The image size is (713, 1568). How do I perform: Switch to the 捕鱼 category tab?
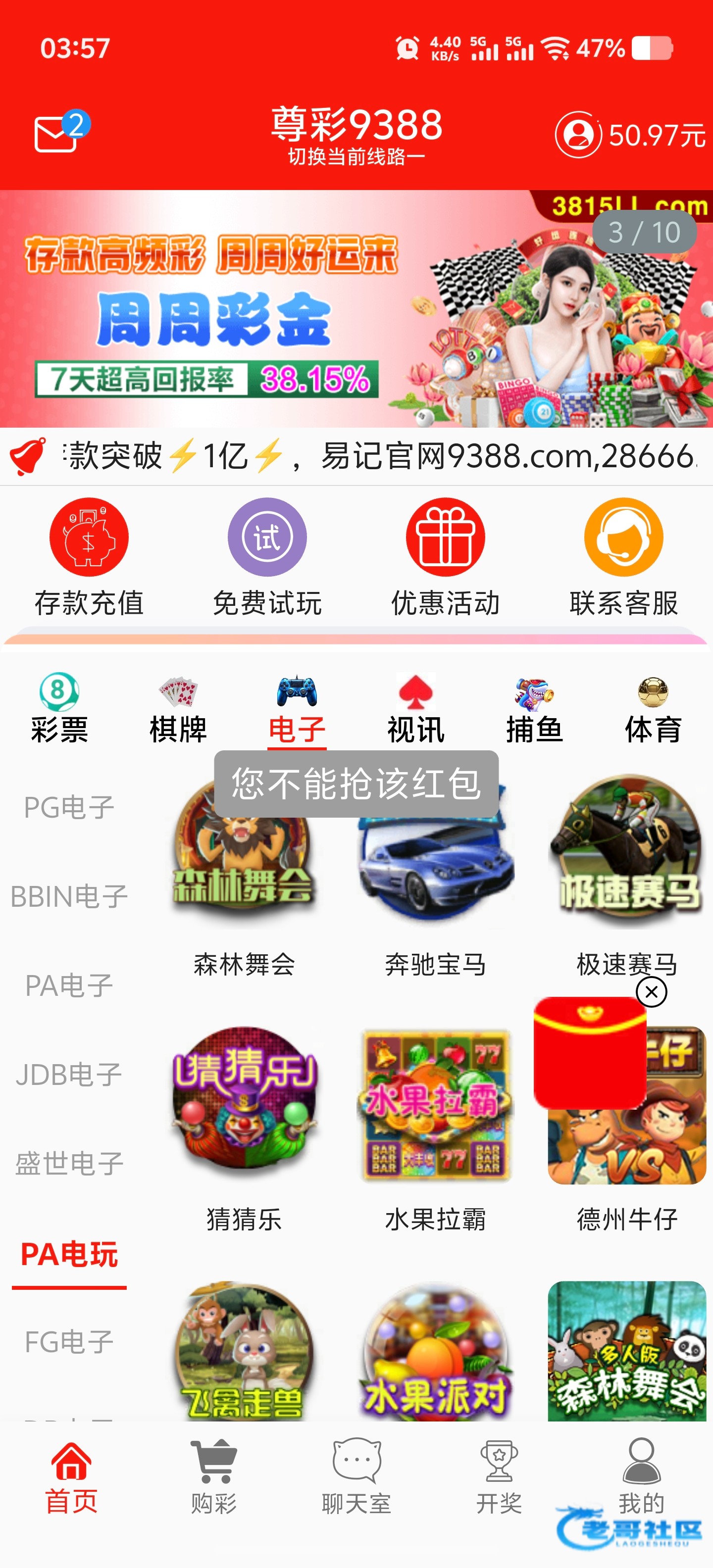point(535,709)
